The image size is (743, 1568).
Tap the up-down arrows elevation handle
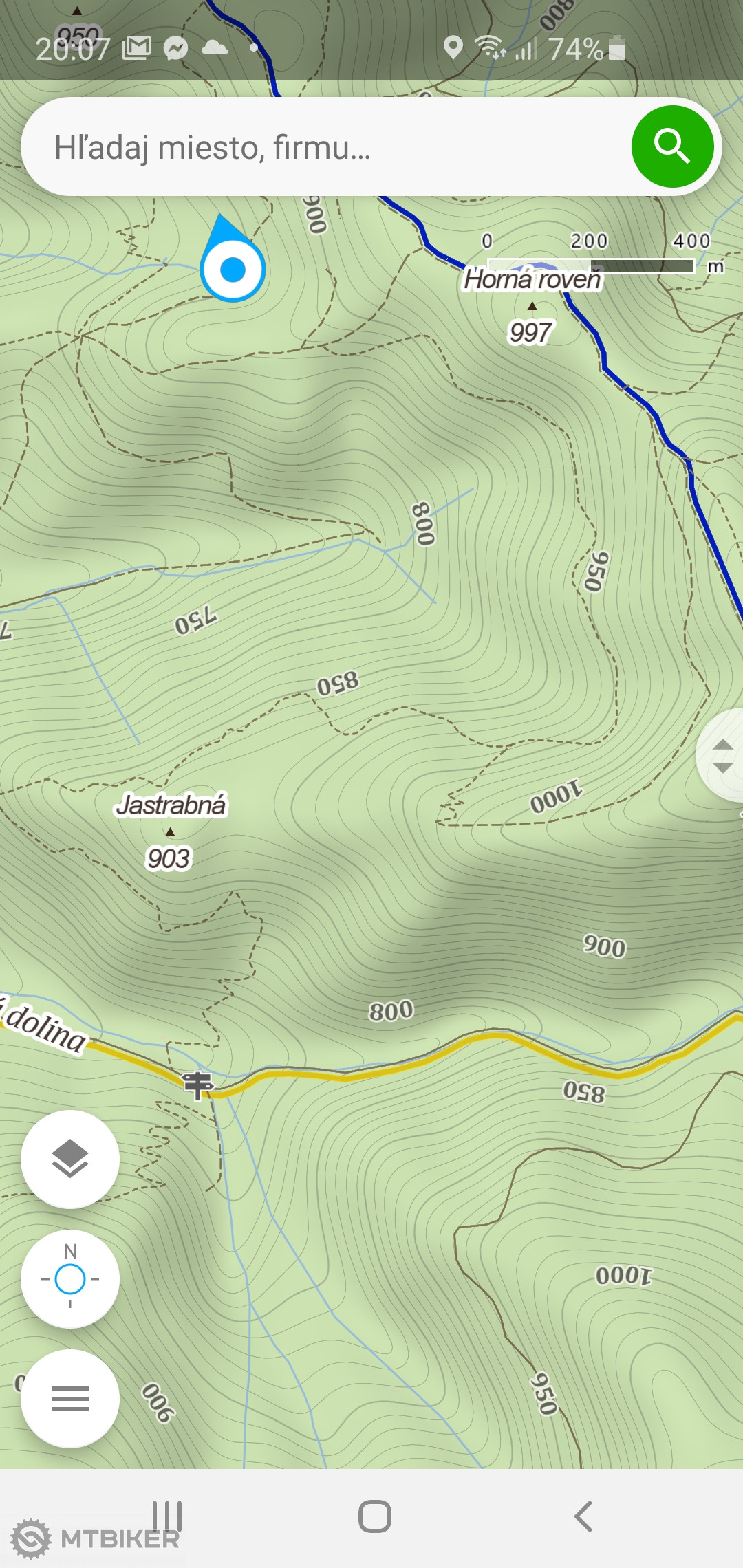click(x=722, y=756)
